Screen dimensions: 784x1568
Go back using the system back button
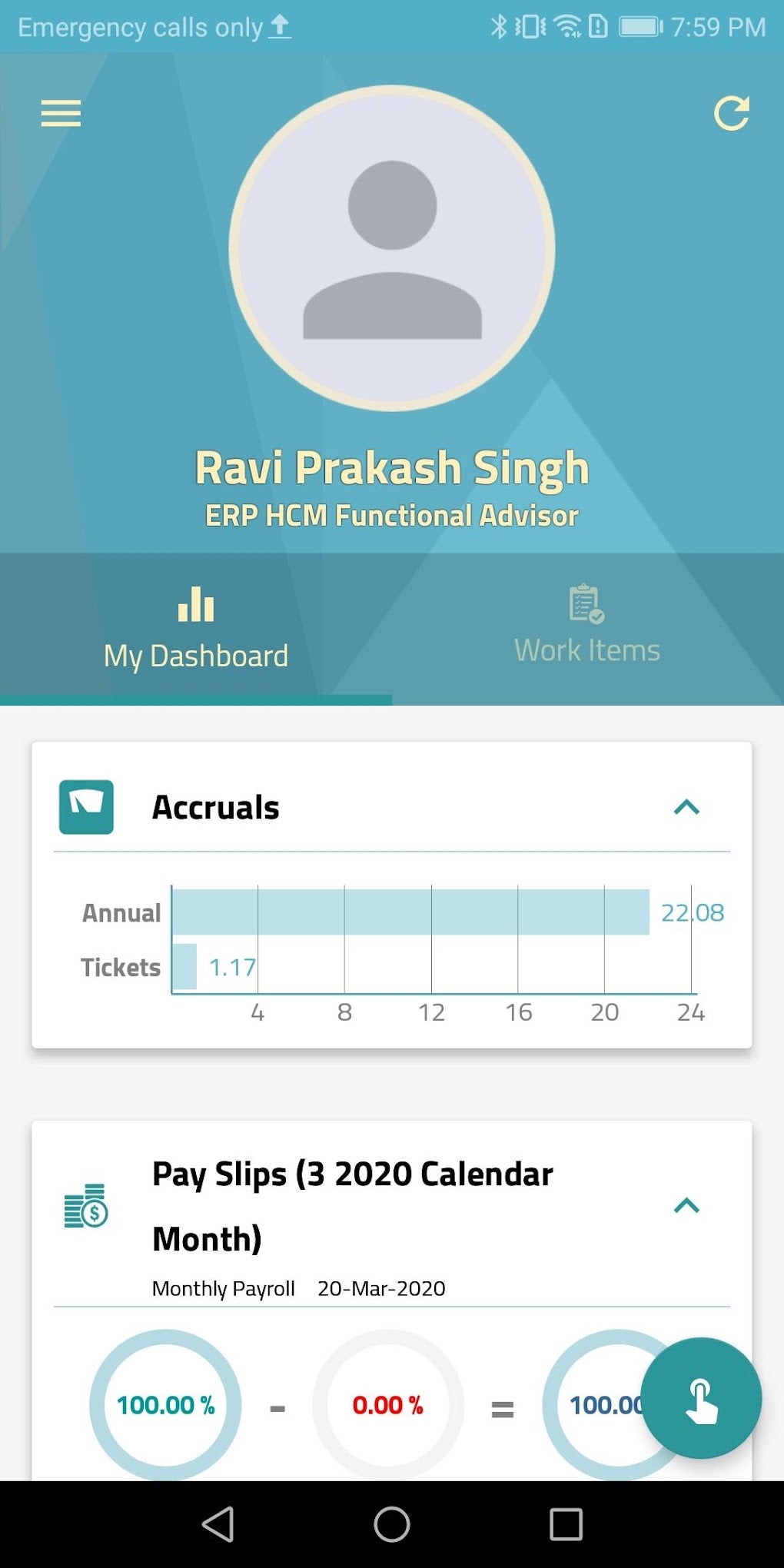coord(218,1524)
